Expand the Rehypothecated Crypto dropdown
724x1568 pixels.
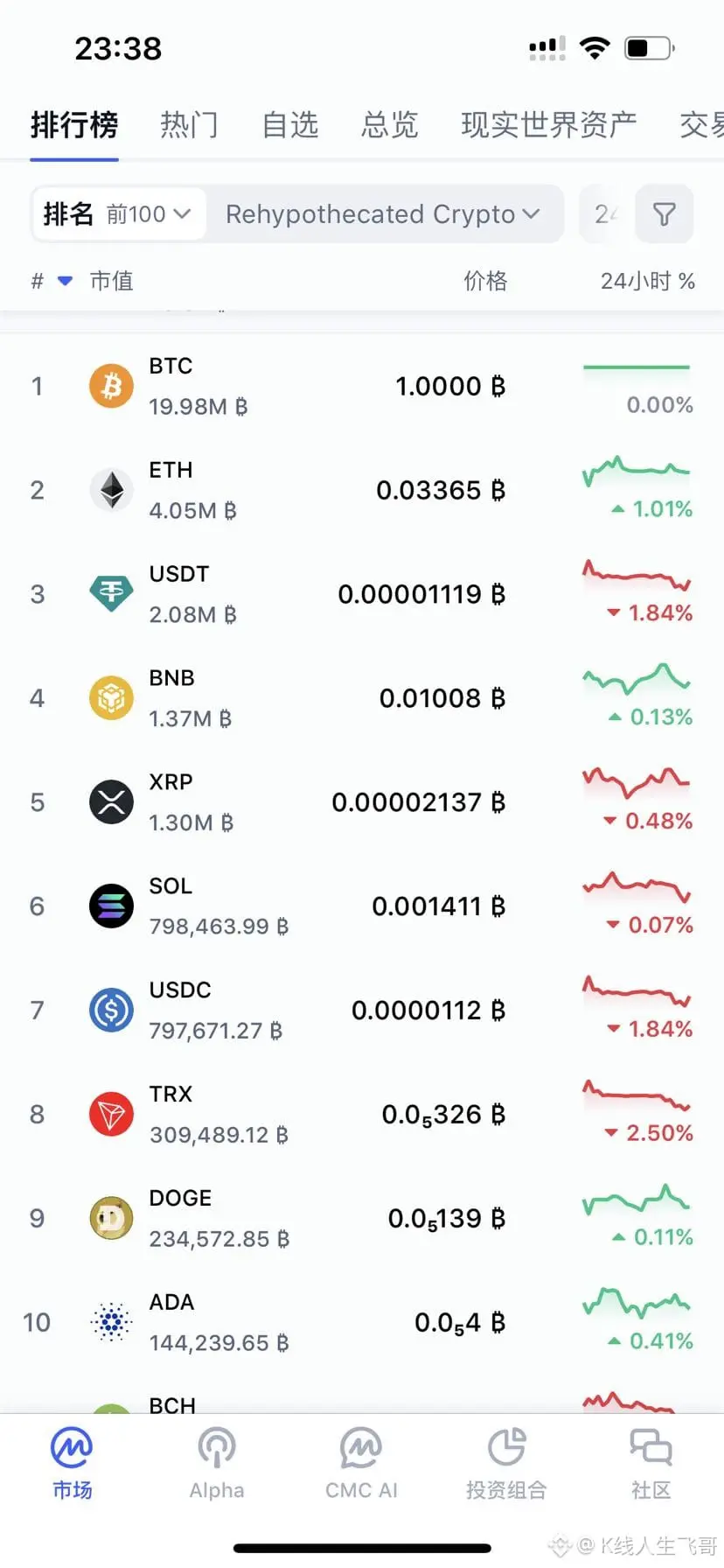383,214
